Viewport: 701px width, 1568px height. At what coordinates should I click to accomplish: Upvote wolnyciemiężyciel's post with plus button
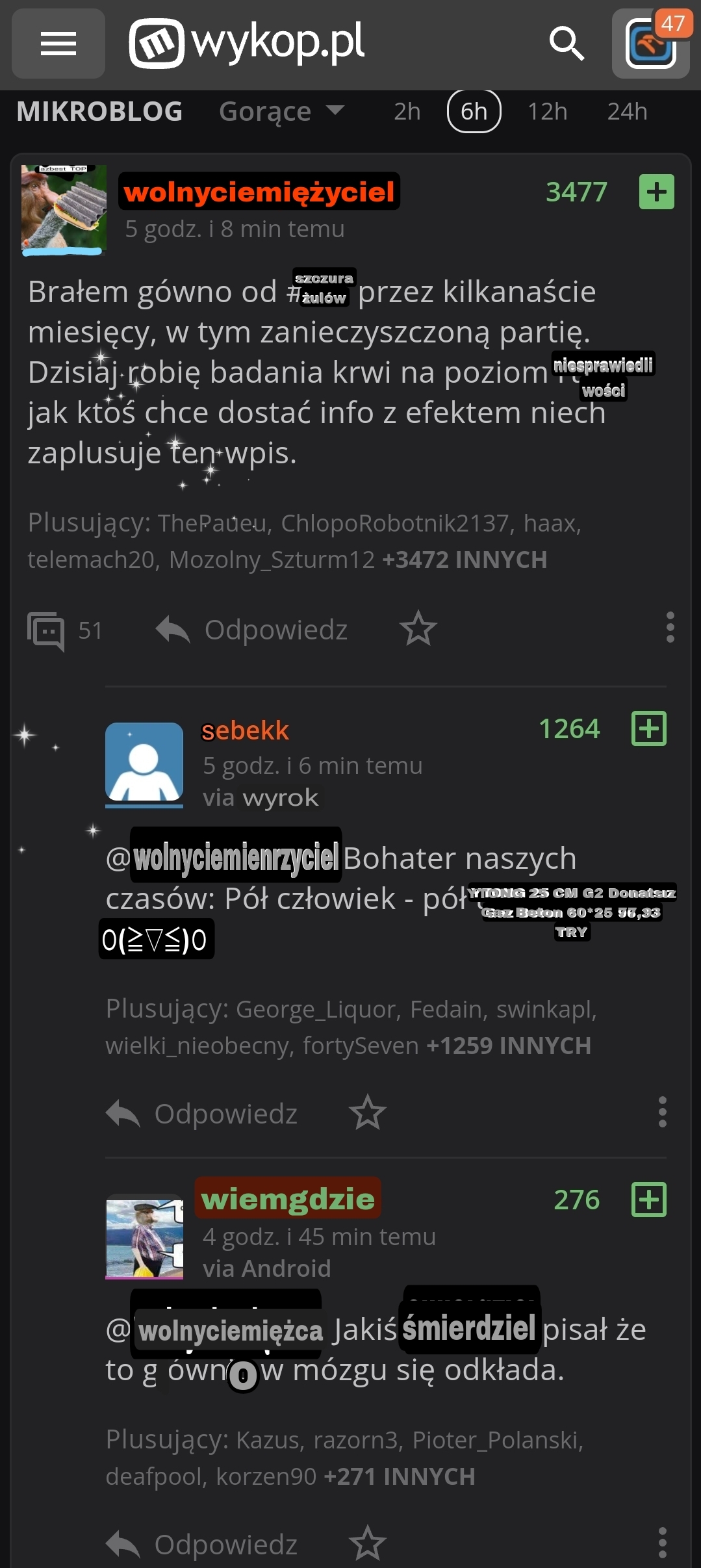point(656,192)
